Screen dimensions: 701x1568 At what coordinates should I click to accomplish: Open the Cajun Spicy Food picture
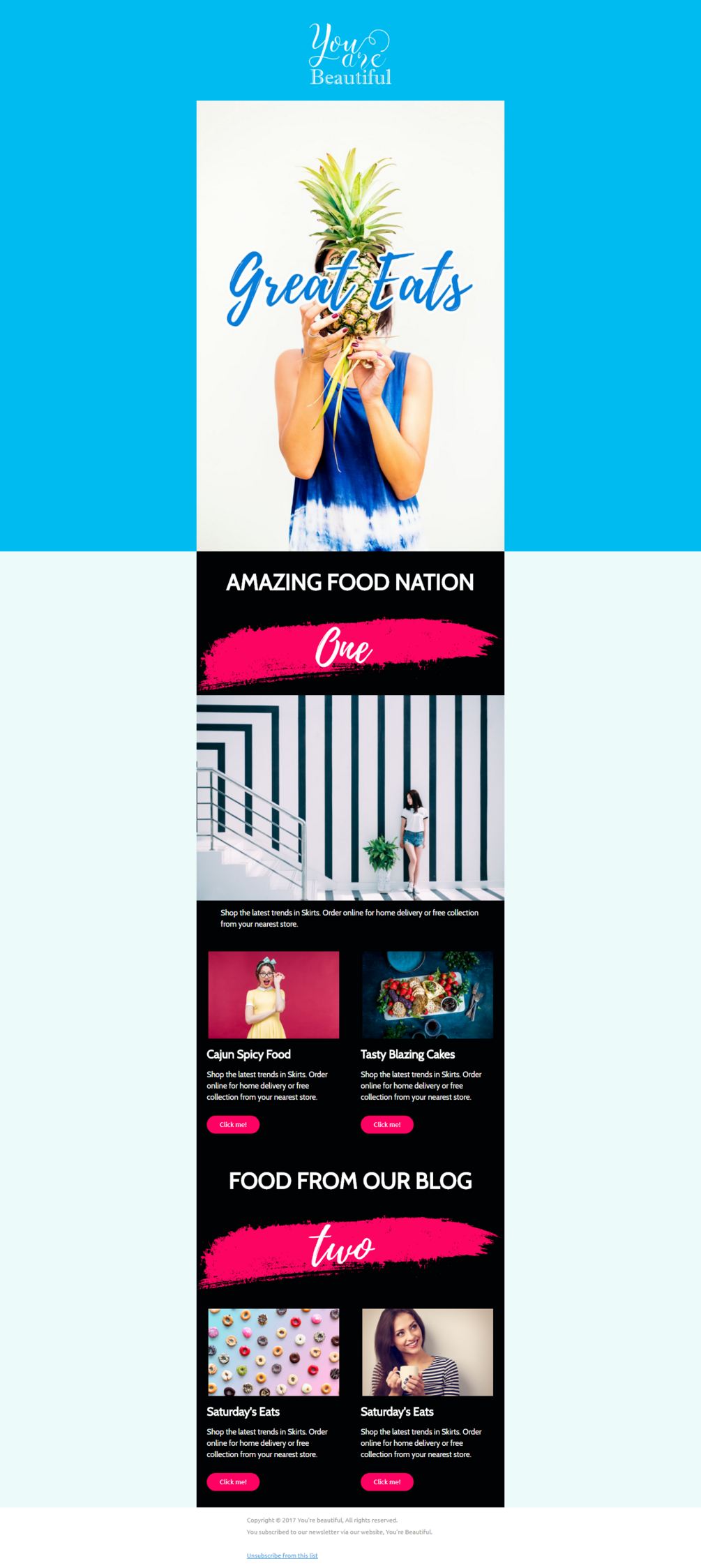(273, 994)
